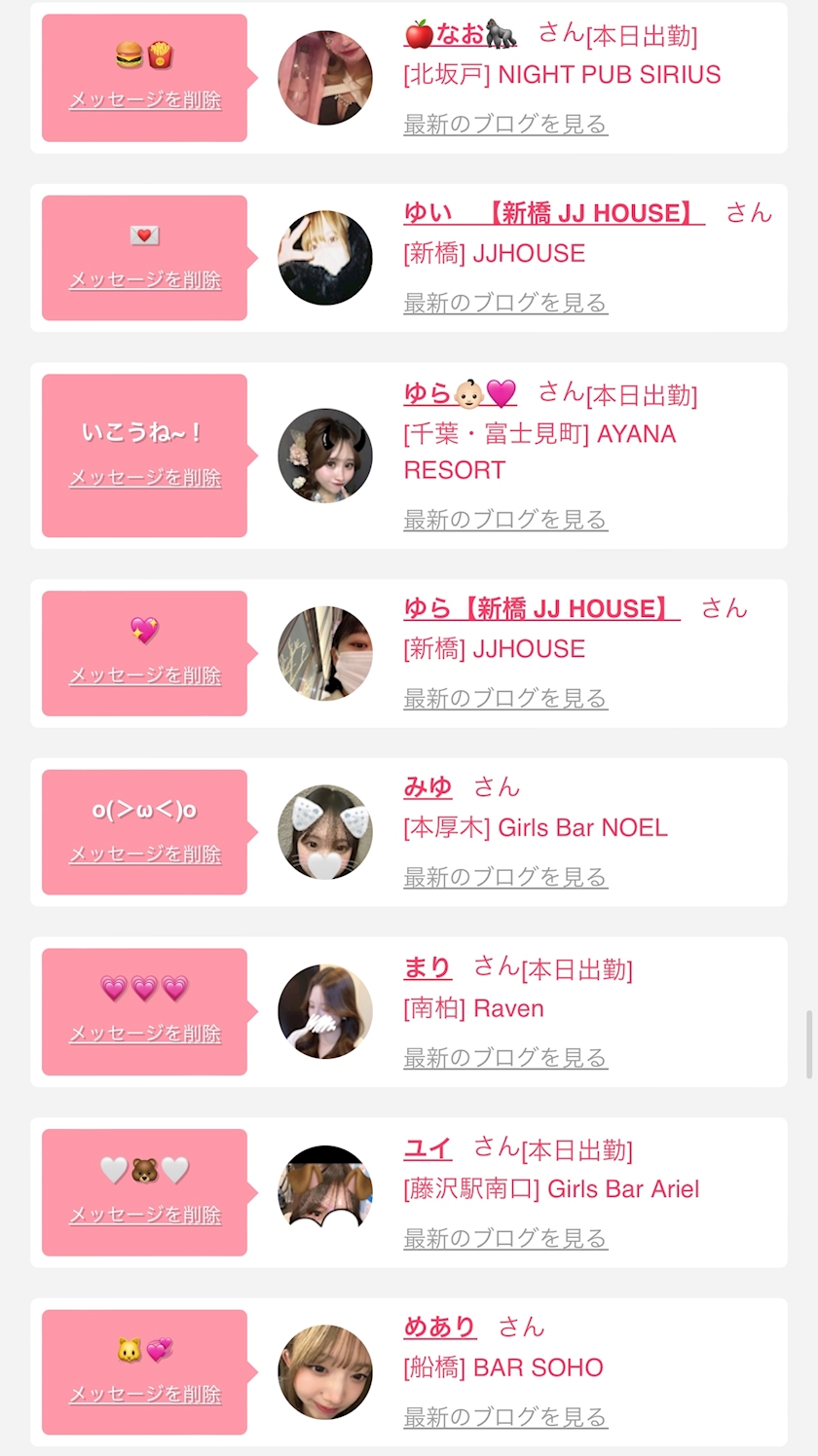Open めあり's profile name link

tap(439, 1328)
